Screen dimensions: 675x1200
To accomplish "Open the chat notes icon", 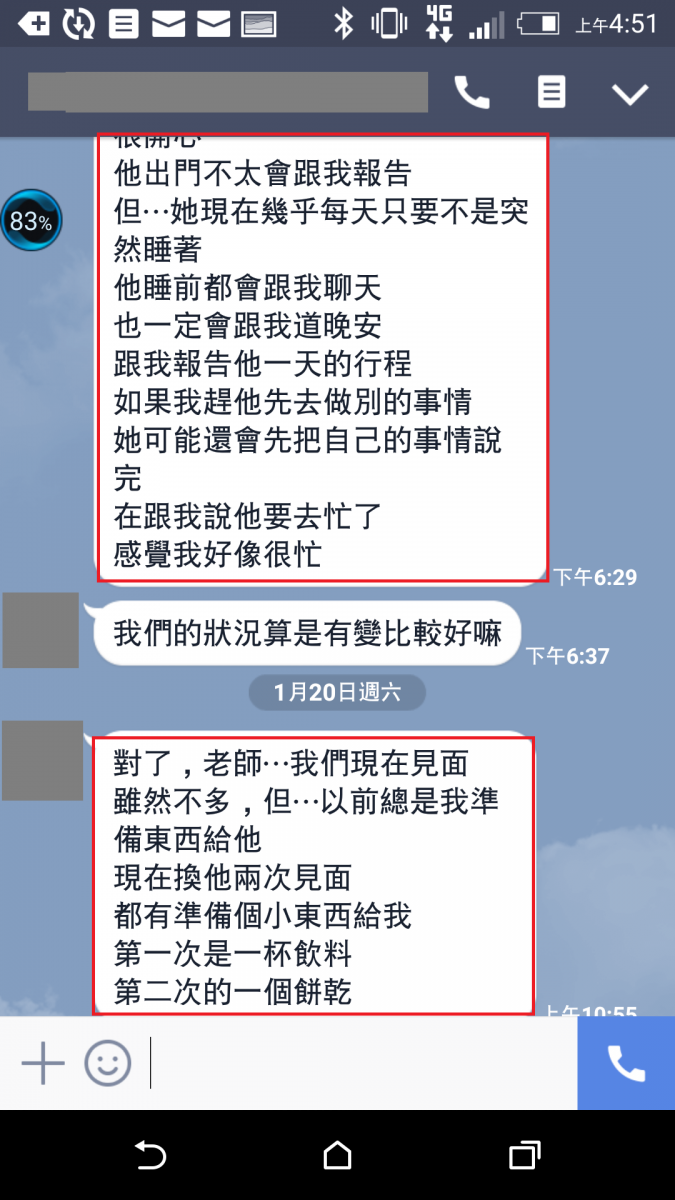I will click(551, 93).
